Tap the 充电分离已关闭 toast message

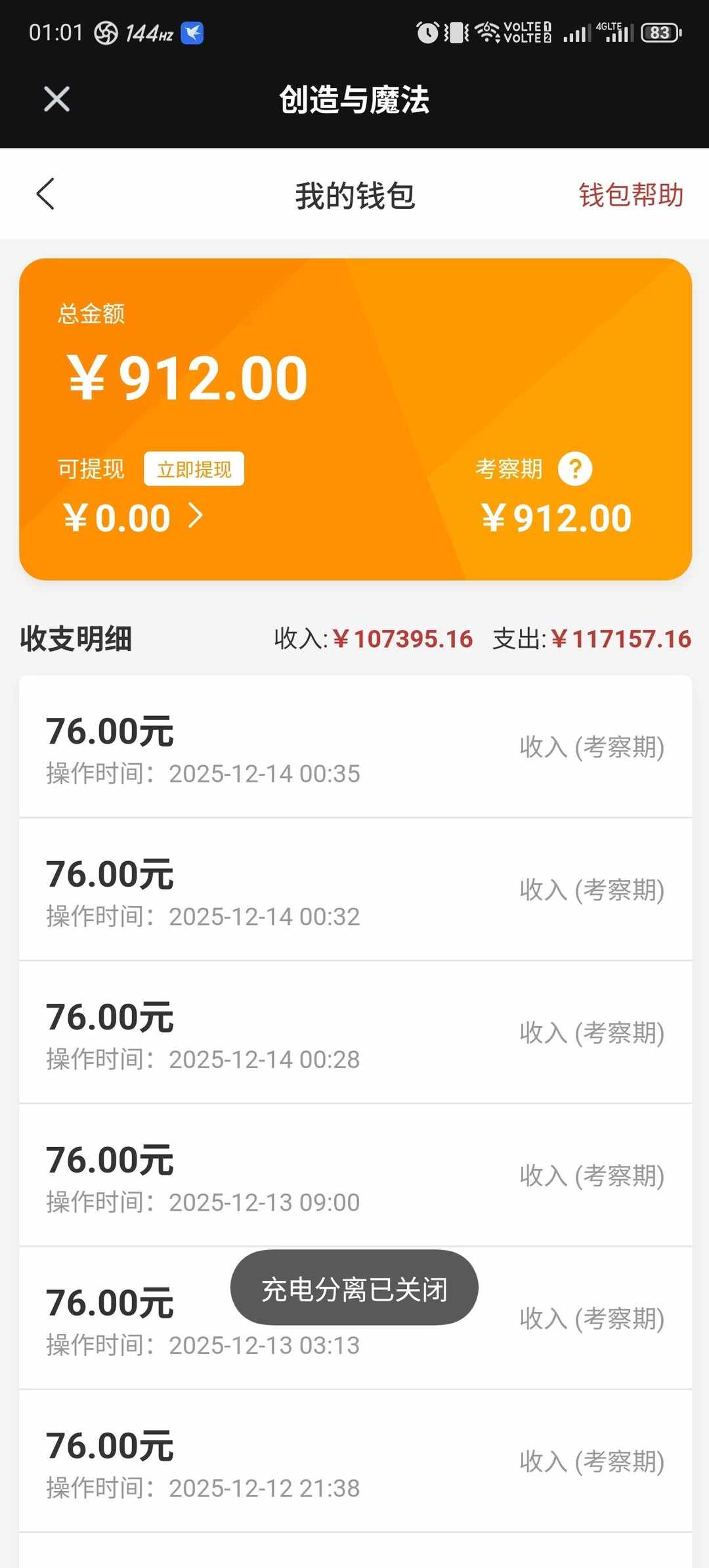point(353,1288)
